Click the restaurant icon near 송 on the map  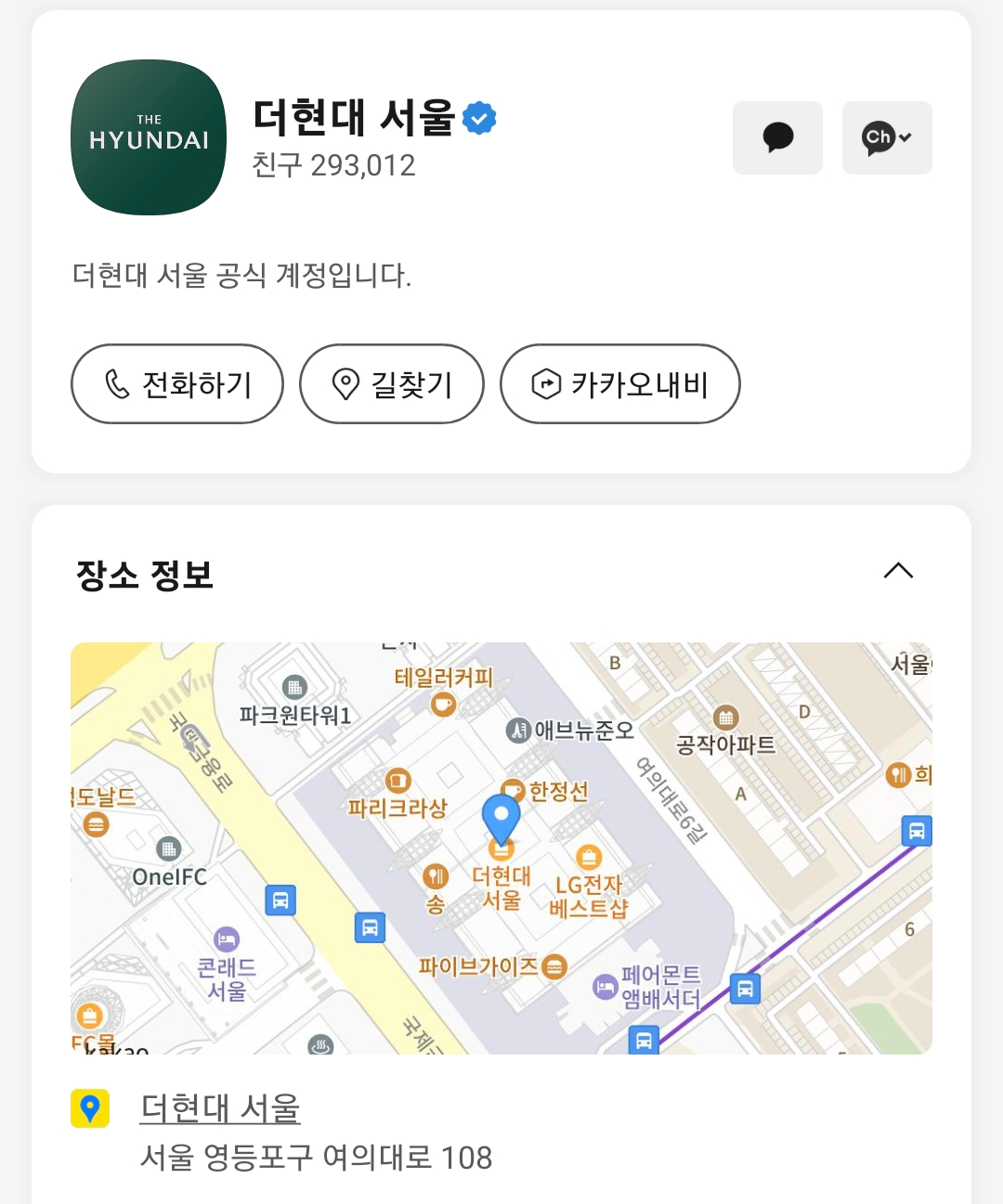(436, 874)
